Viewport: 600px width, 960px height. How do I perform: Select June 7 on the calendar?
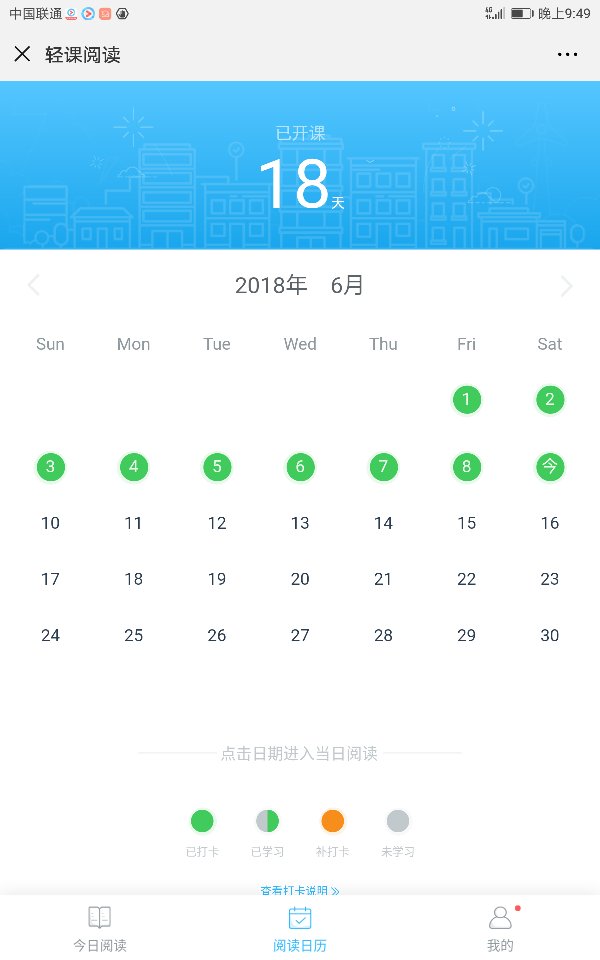(x=383, y=467)
